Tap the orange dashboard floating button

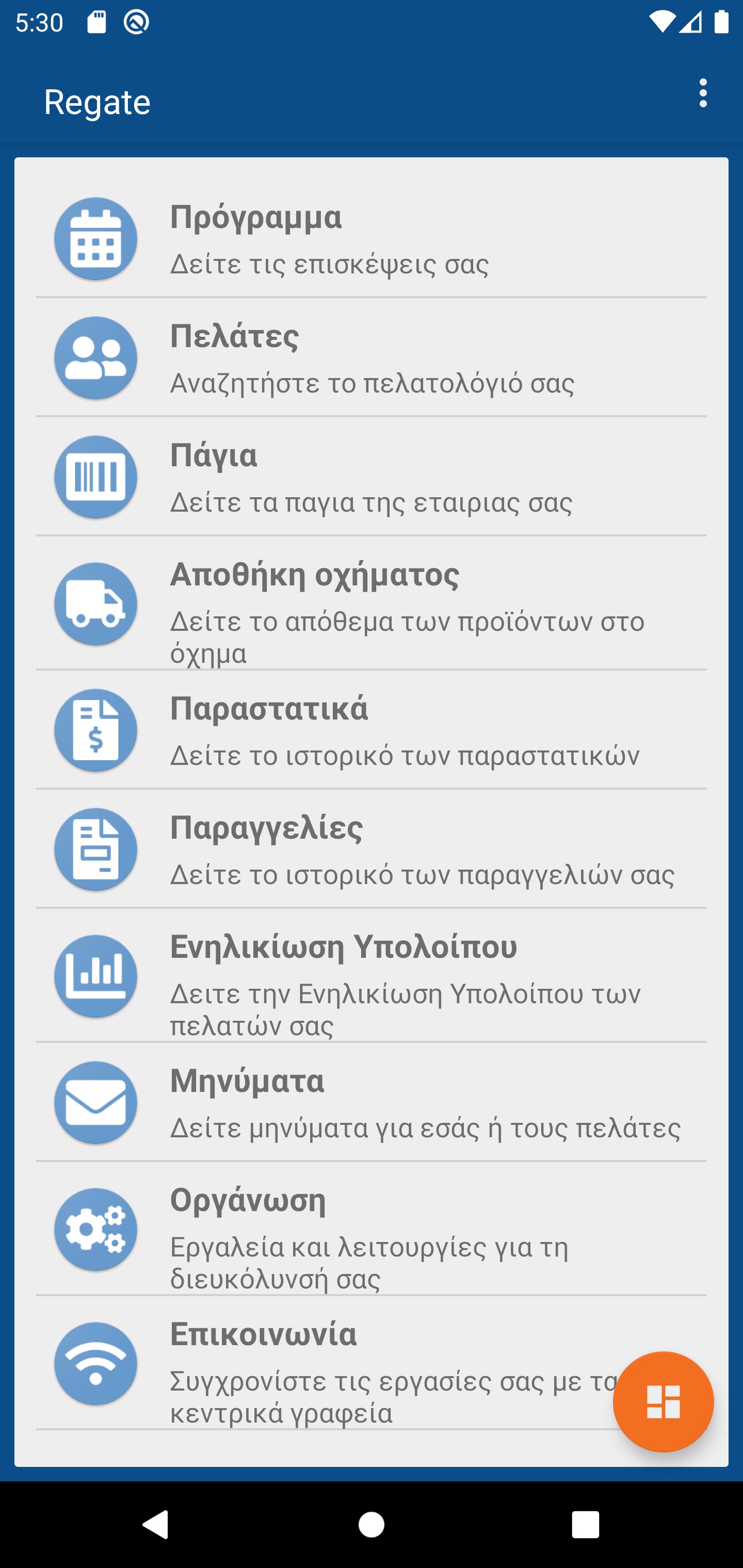(x=663, y=1401)
